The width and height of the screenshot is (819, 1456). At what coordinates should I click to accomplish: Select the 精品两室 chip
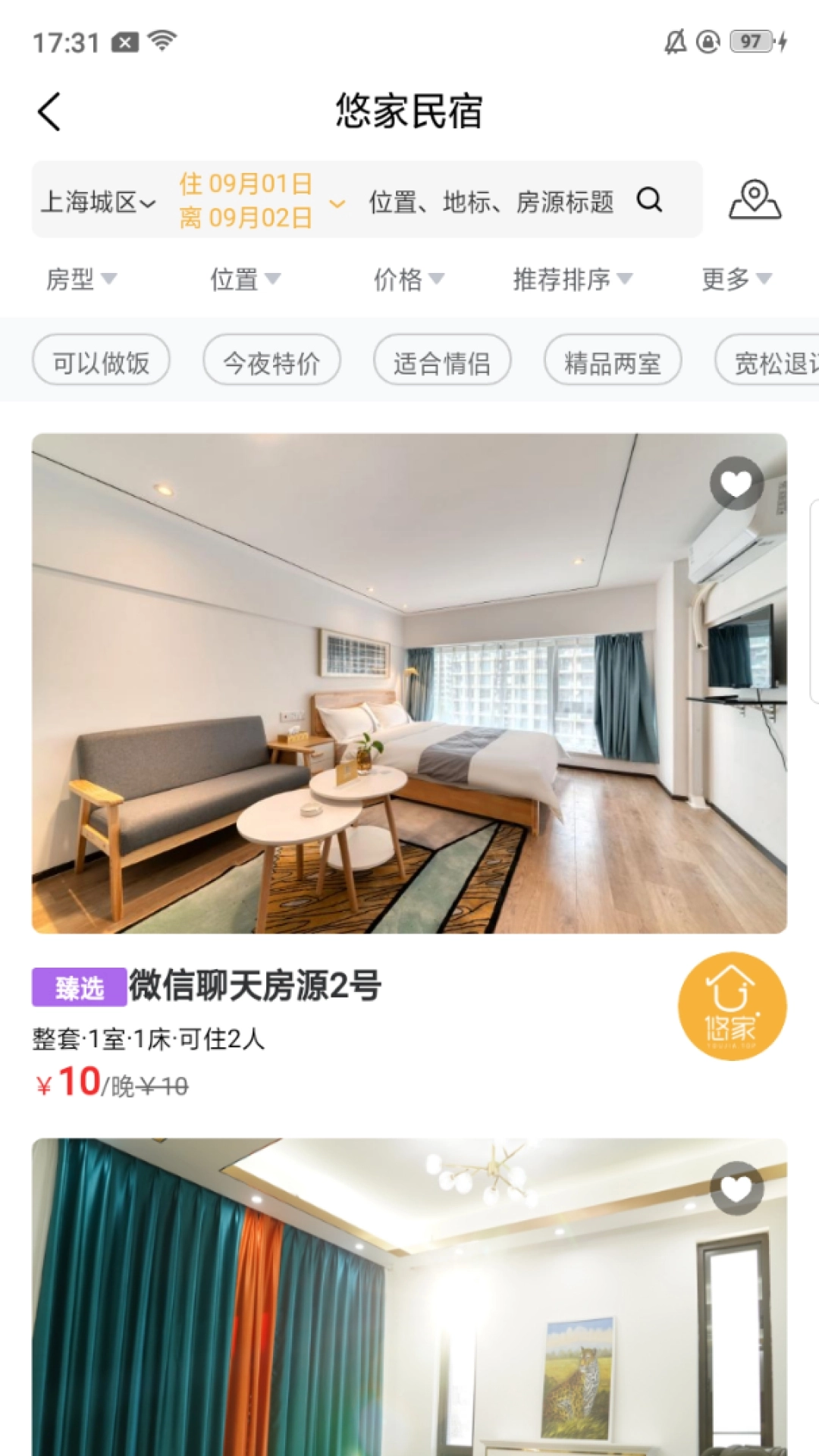613,363
